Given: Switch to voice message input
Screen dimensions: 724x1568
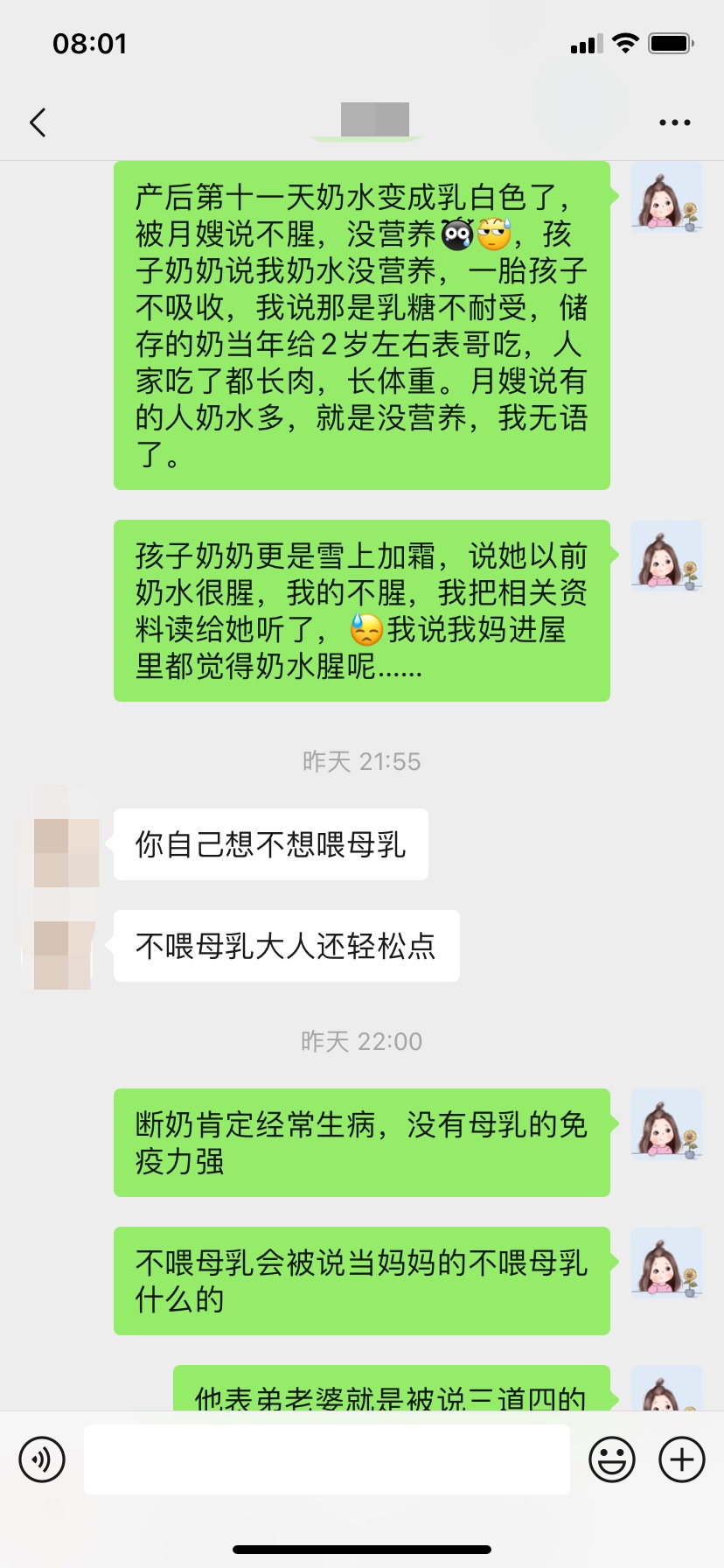Looking at the screenshot, I should pyautogui.click(x=42, y=1459).
